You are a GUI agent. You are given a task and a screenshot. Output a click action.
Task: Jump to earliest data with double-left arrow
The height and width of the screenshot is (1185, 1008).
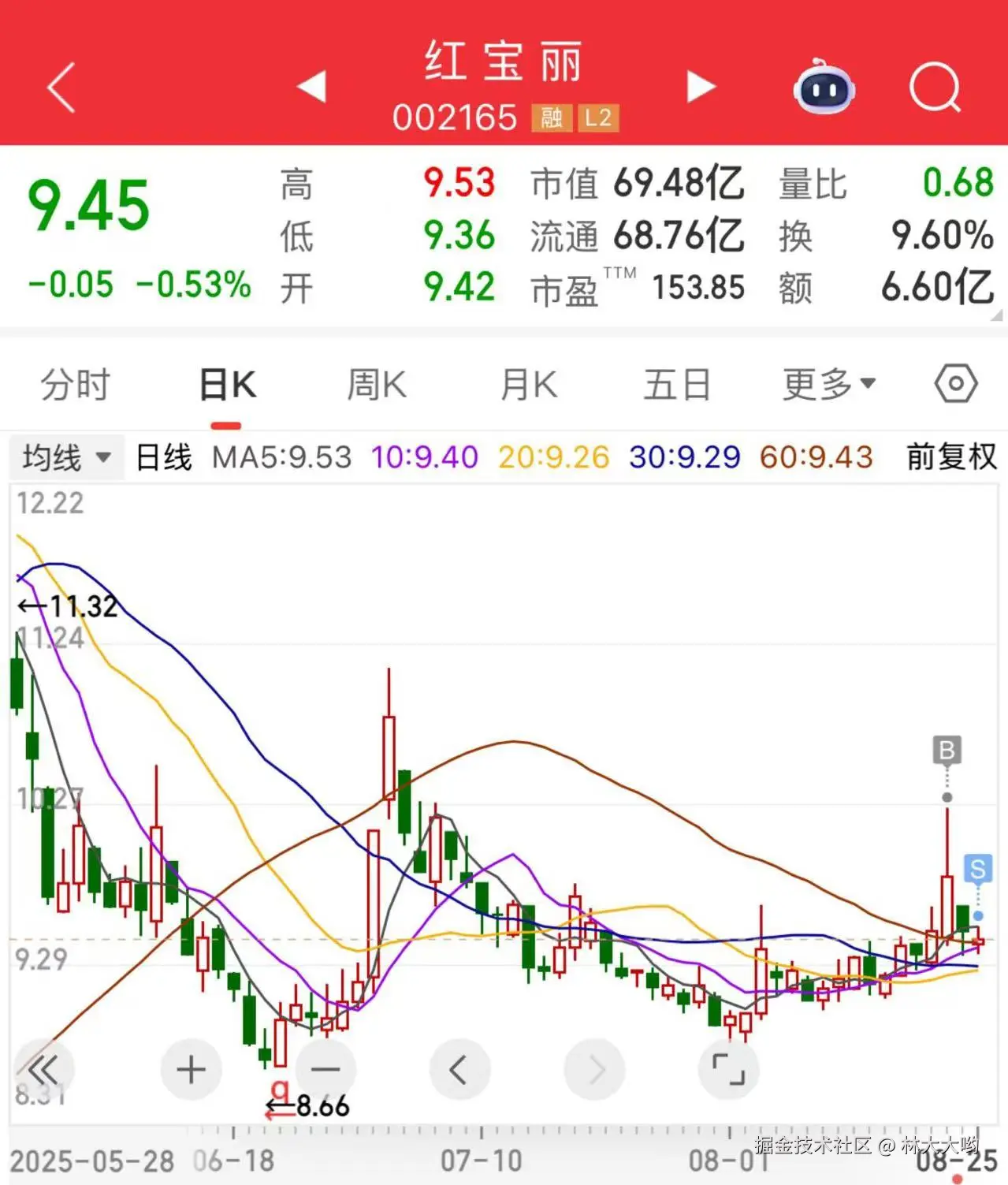(43, 1069)
